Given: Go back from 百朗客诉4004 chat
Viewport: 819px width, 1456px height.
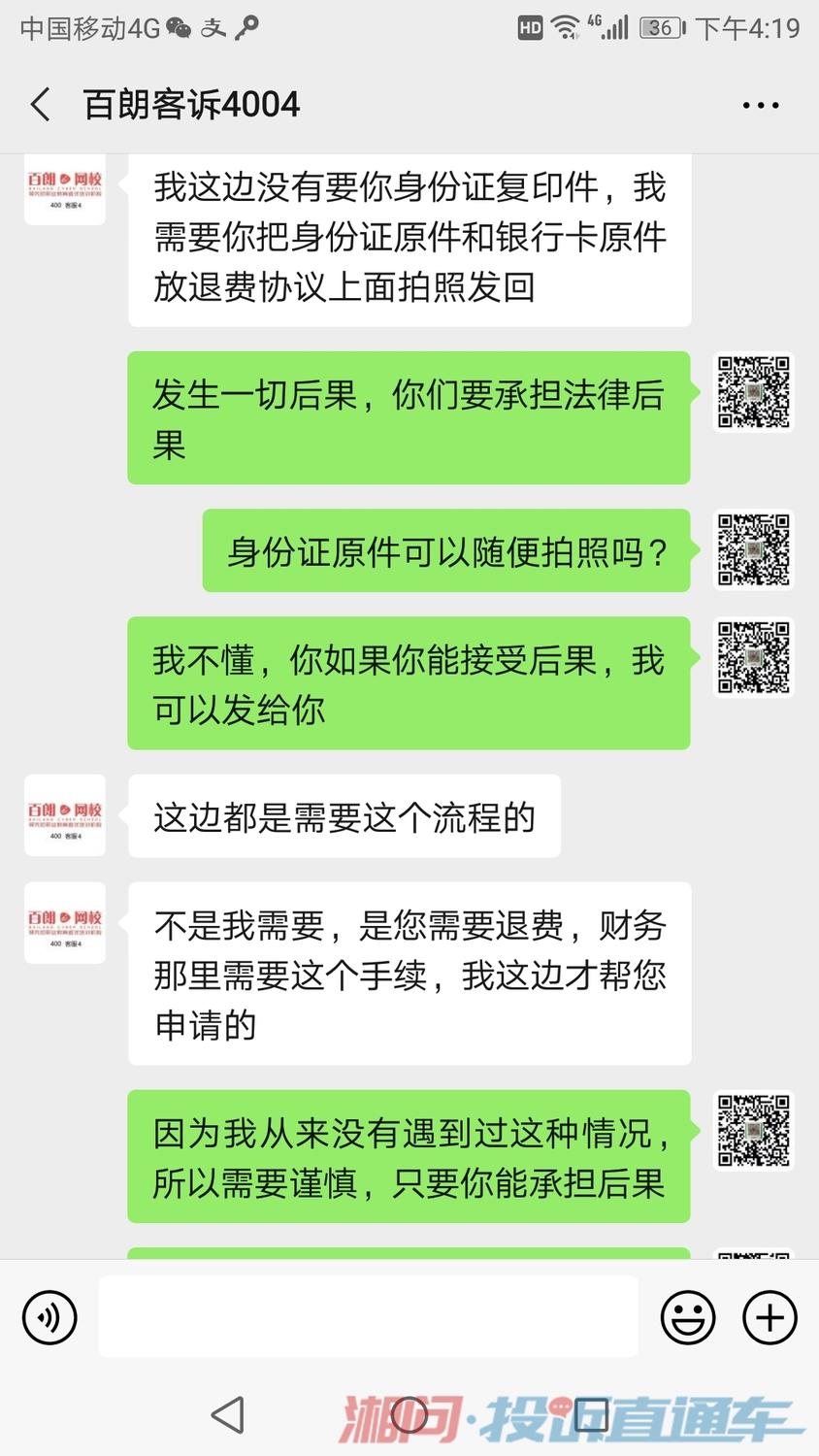Looking at the screenshot, I should click(x=41, y=105).
